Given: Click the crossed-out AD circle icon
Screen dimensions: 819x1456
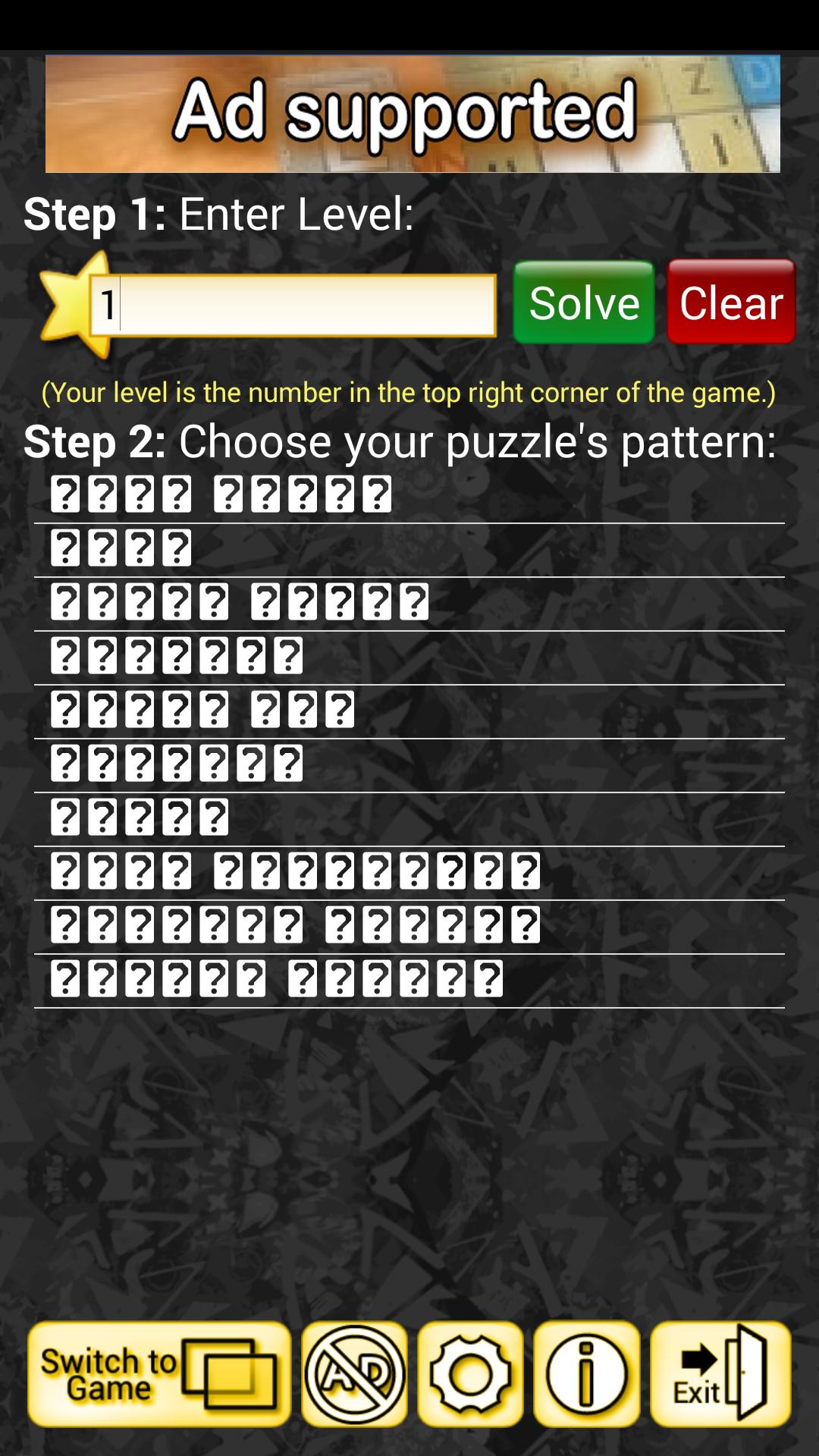Looking at the screenshot, I should (x=353, y=1374).
